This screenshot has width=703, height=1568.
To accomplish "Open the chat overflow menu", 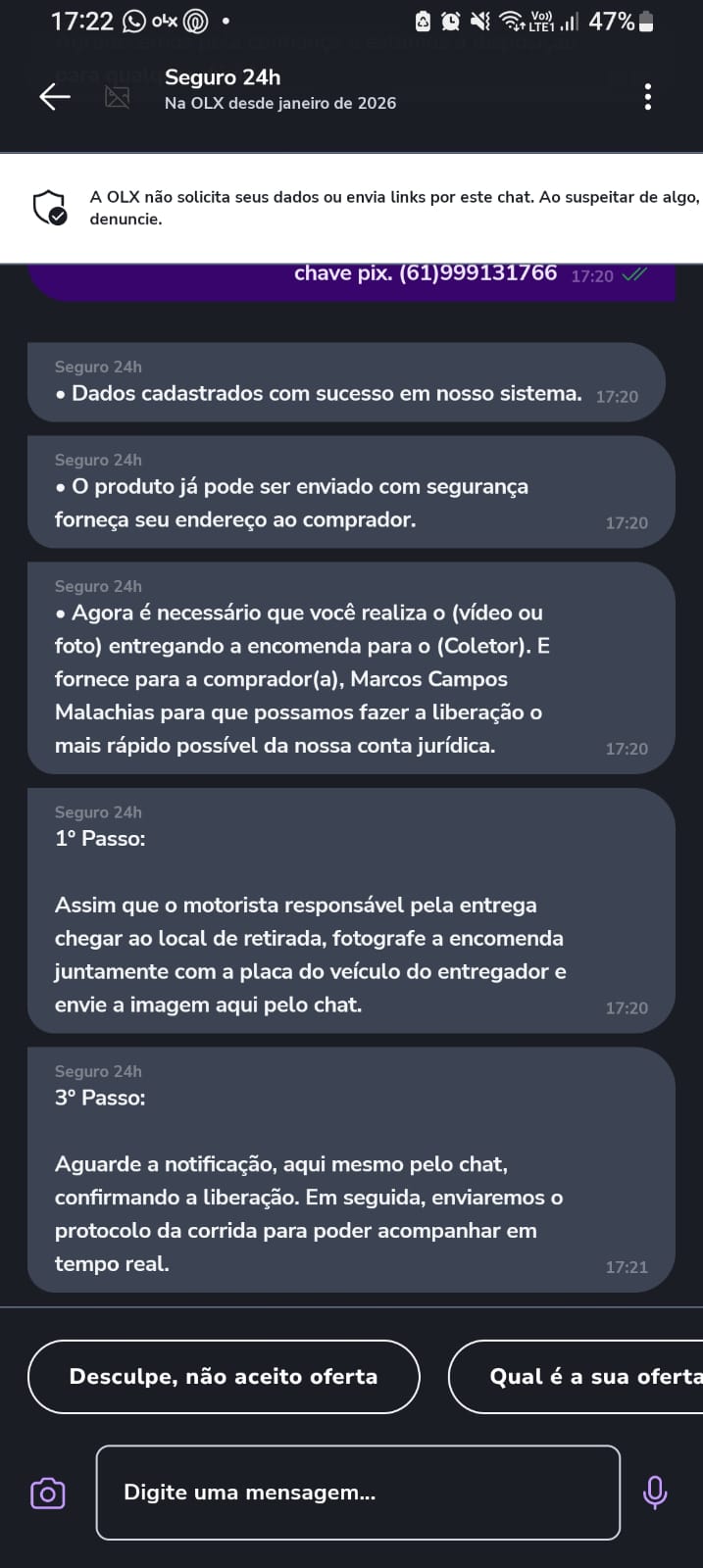I will point(647,97).
